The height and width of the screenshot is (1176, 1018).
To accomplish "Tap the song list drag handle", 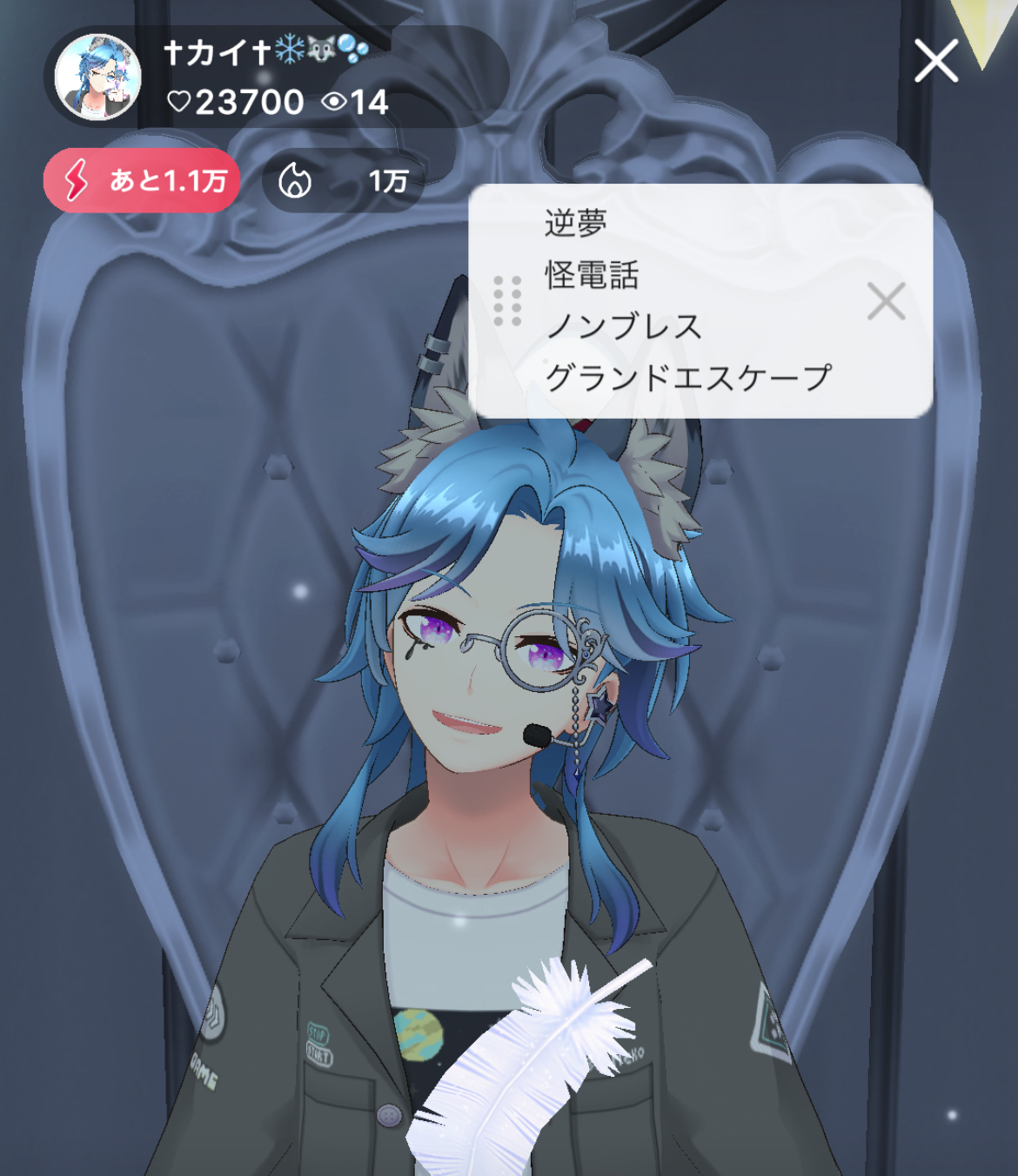I will (x=507, y=301).
